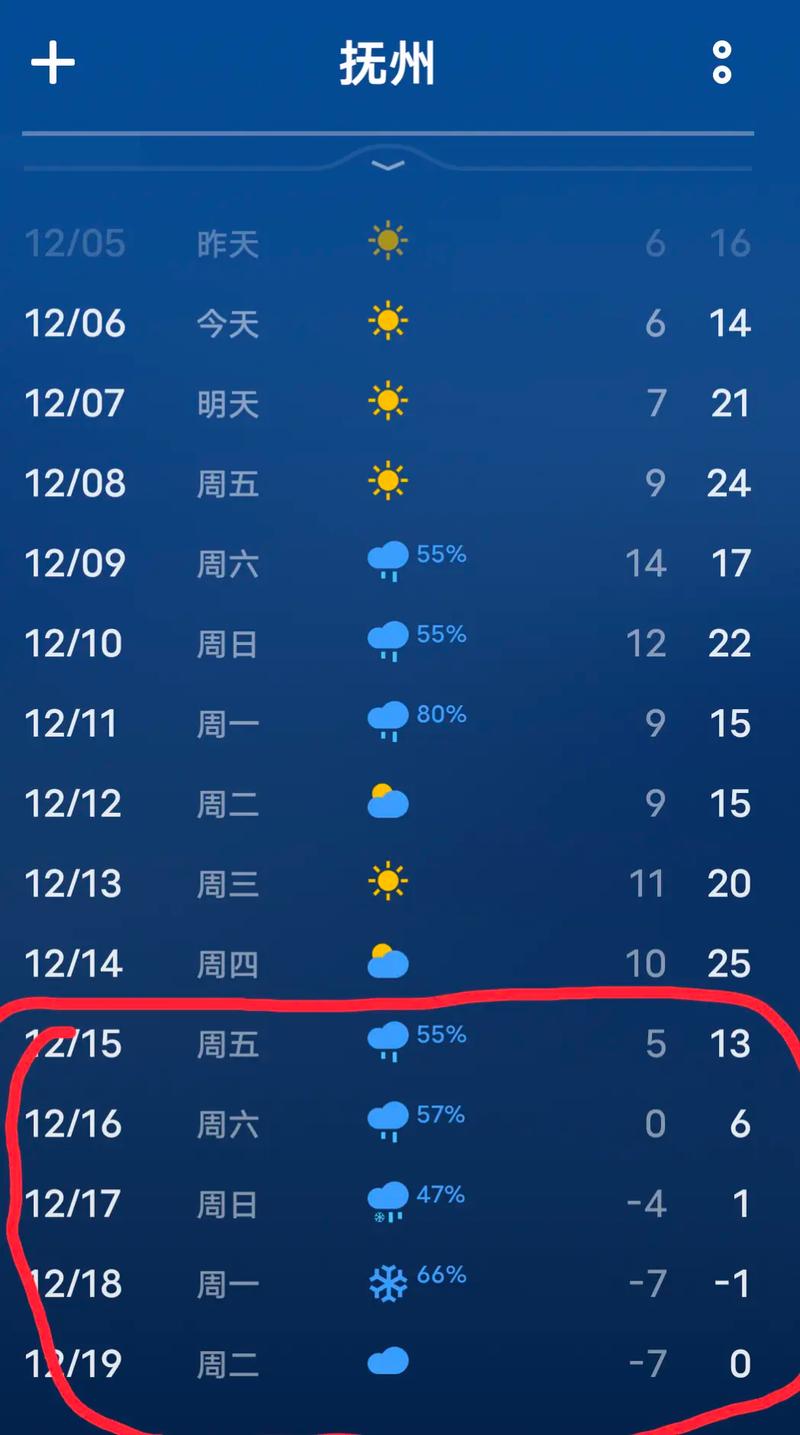Image resolution: width=800 pixels, height=1435 pixels.
Task: Open details for today's 12/06 forecast row
Action: tap(400, 322)
